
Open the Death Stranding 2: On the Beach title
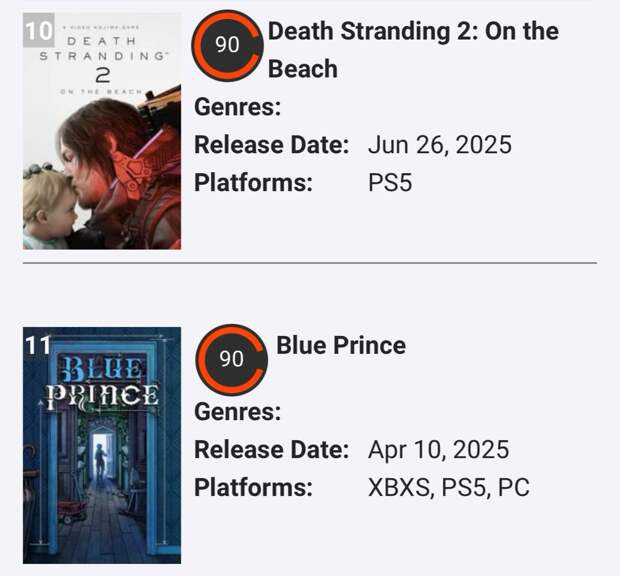click(x=412, y=49)
